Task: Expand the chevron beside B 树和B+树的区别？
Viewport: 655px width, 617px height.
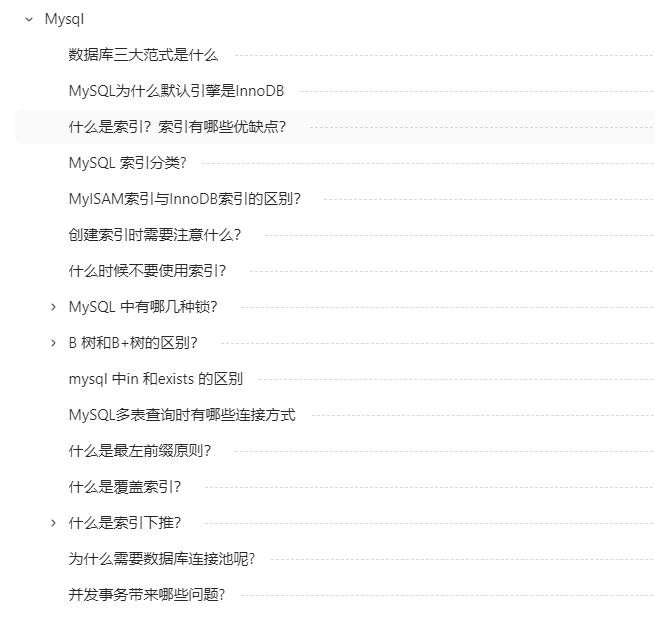Action: (53, 343)
